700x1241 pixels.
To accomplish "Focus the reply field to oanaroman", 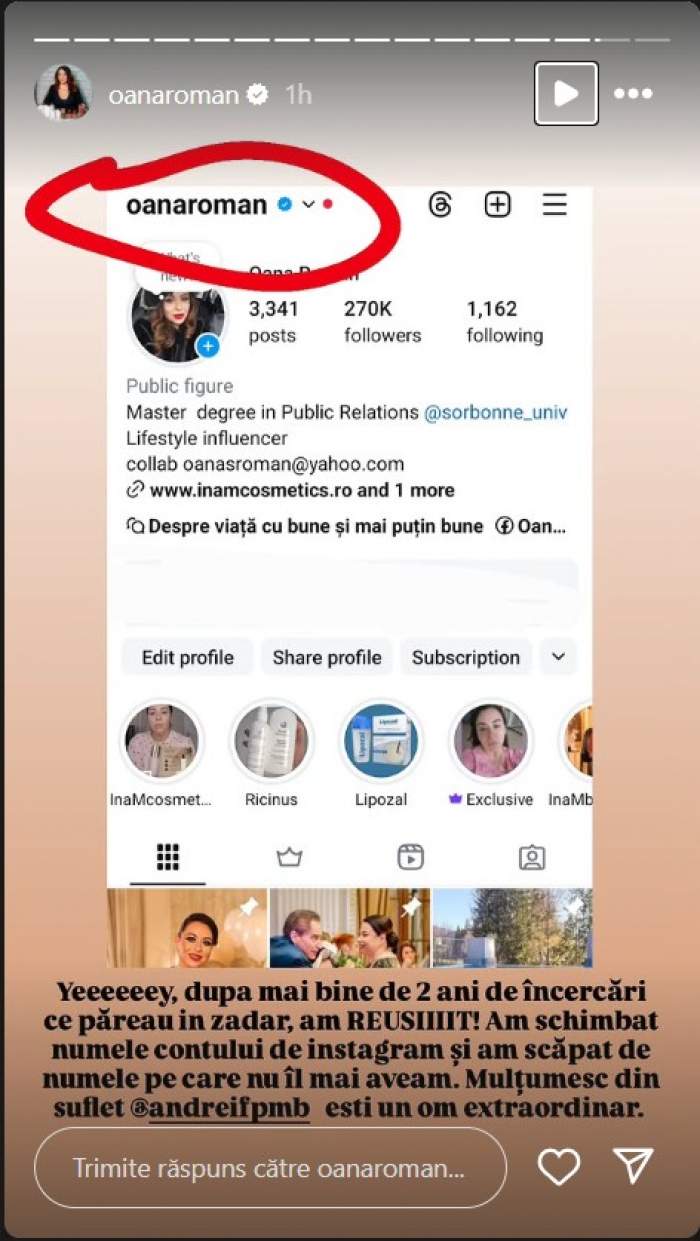I will point(270,1168).
